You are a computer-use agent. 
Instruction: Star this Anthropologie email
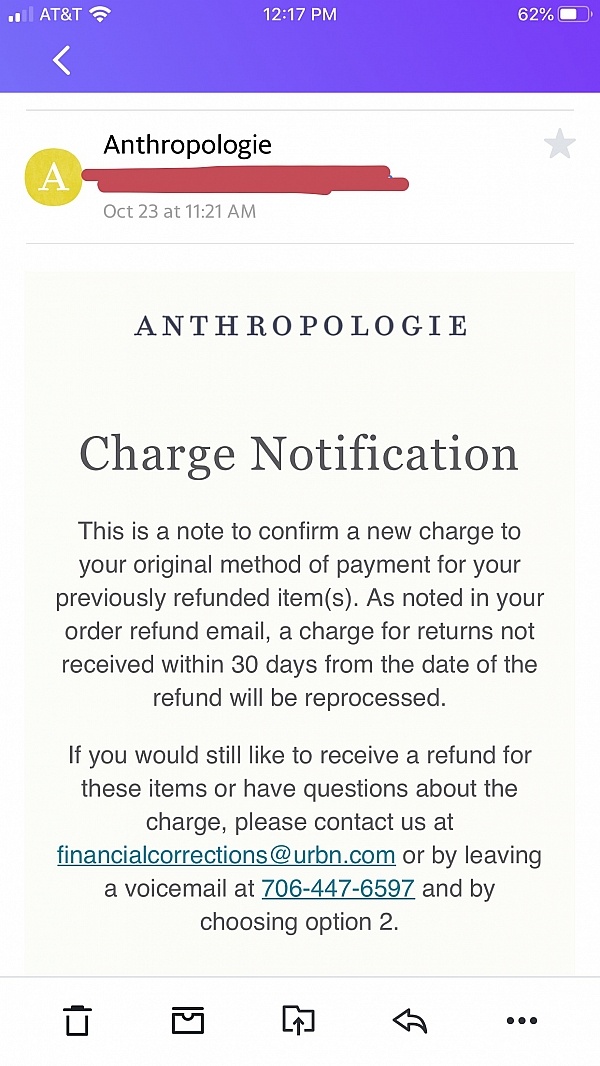click(x=559, y=143)
